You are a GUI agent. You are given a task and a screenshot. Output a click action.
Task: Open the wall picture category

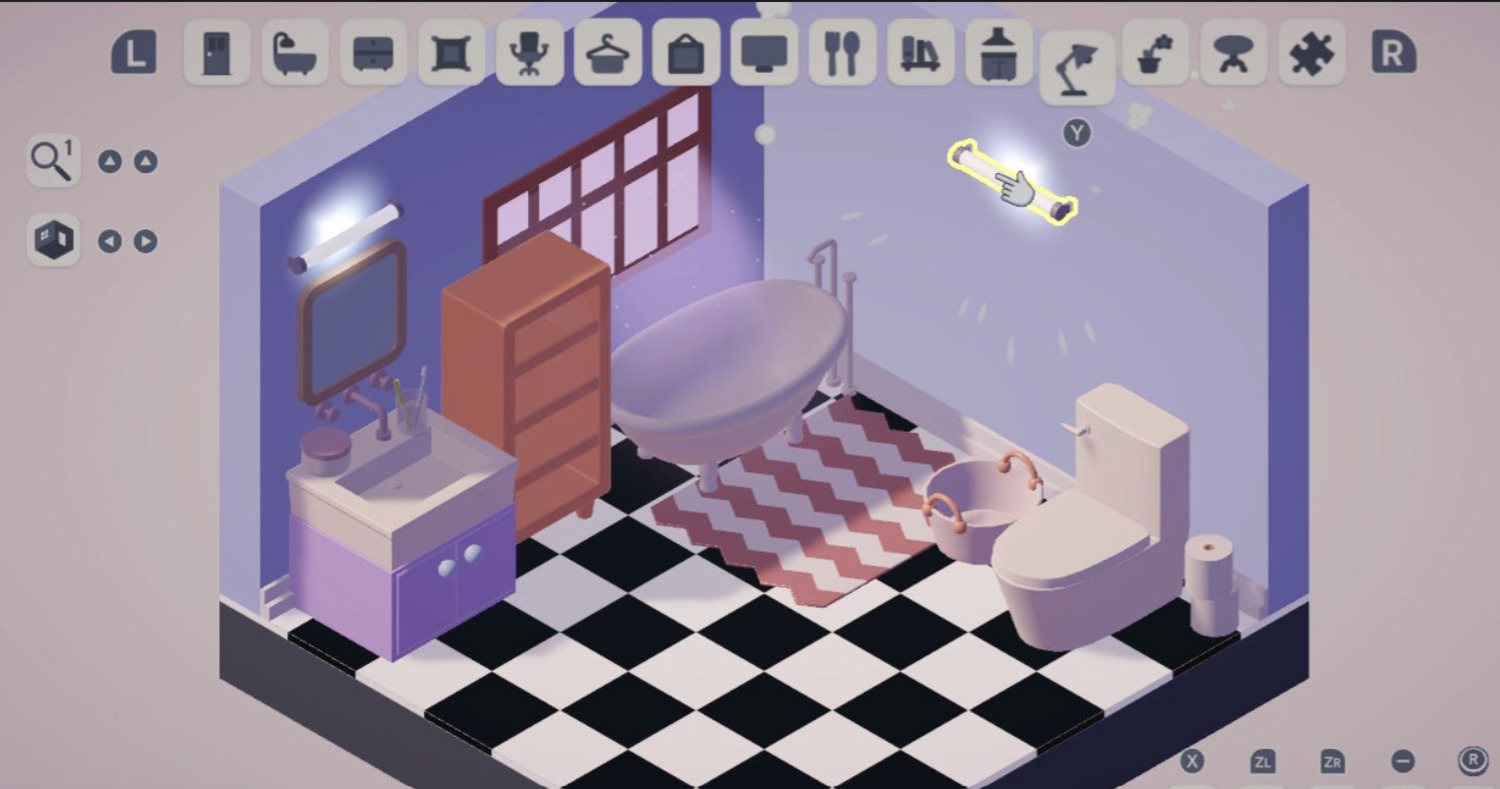tap(686, 53)
